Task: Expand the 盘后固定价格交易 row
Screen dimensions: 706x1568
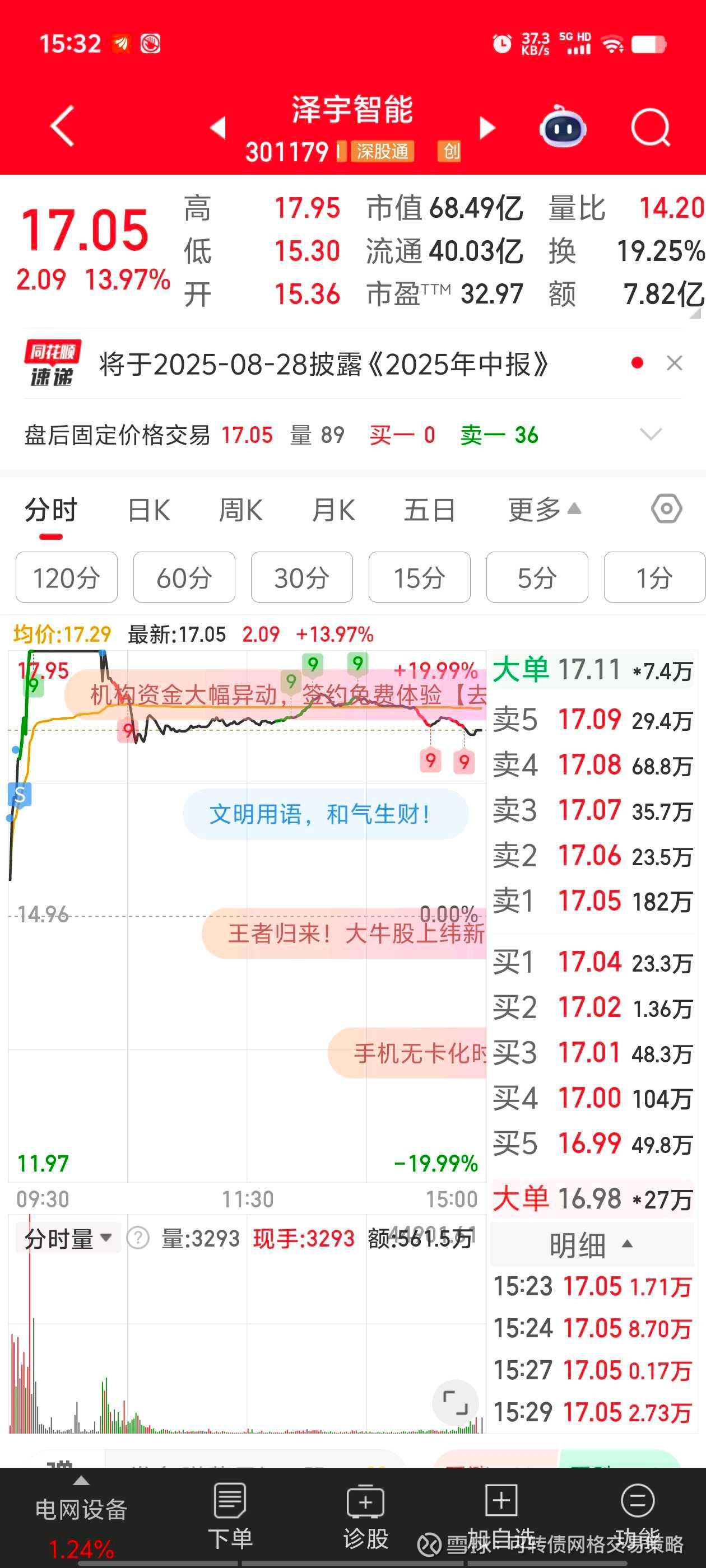Action: click(x=651, y=434)
